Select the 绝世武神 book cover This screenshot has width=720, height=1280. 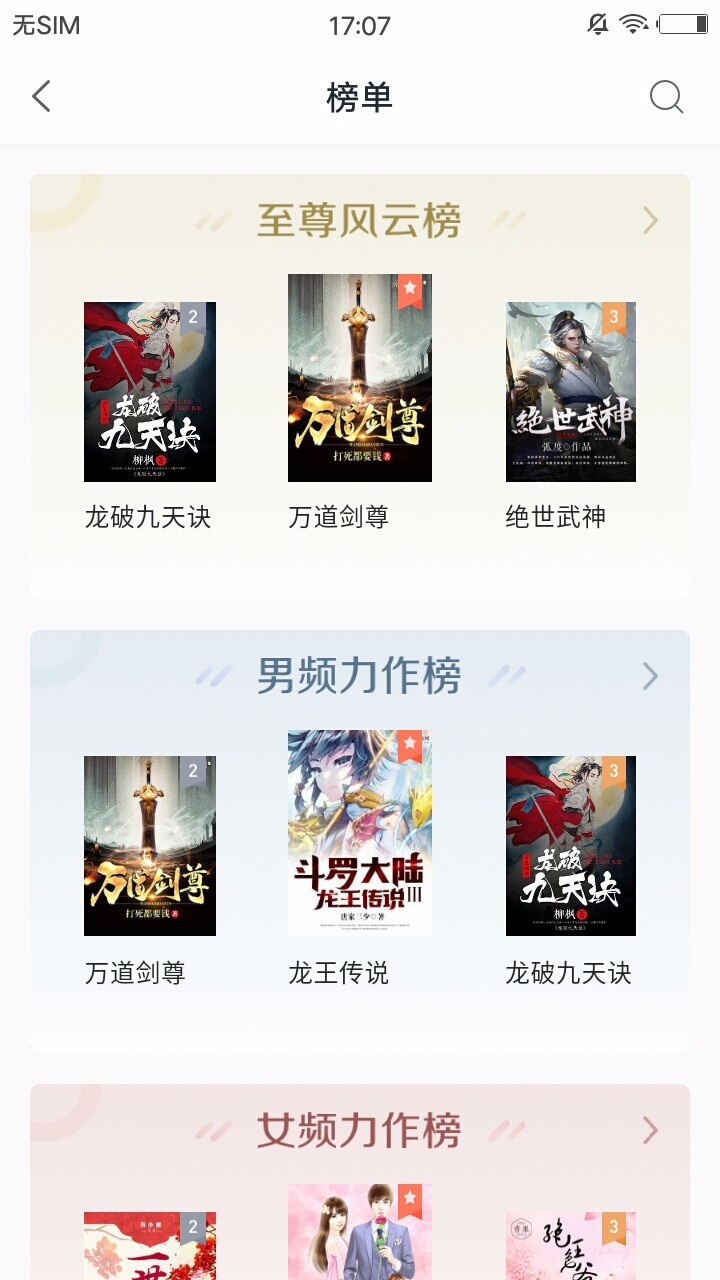[x=570, y=391]
